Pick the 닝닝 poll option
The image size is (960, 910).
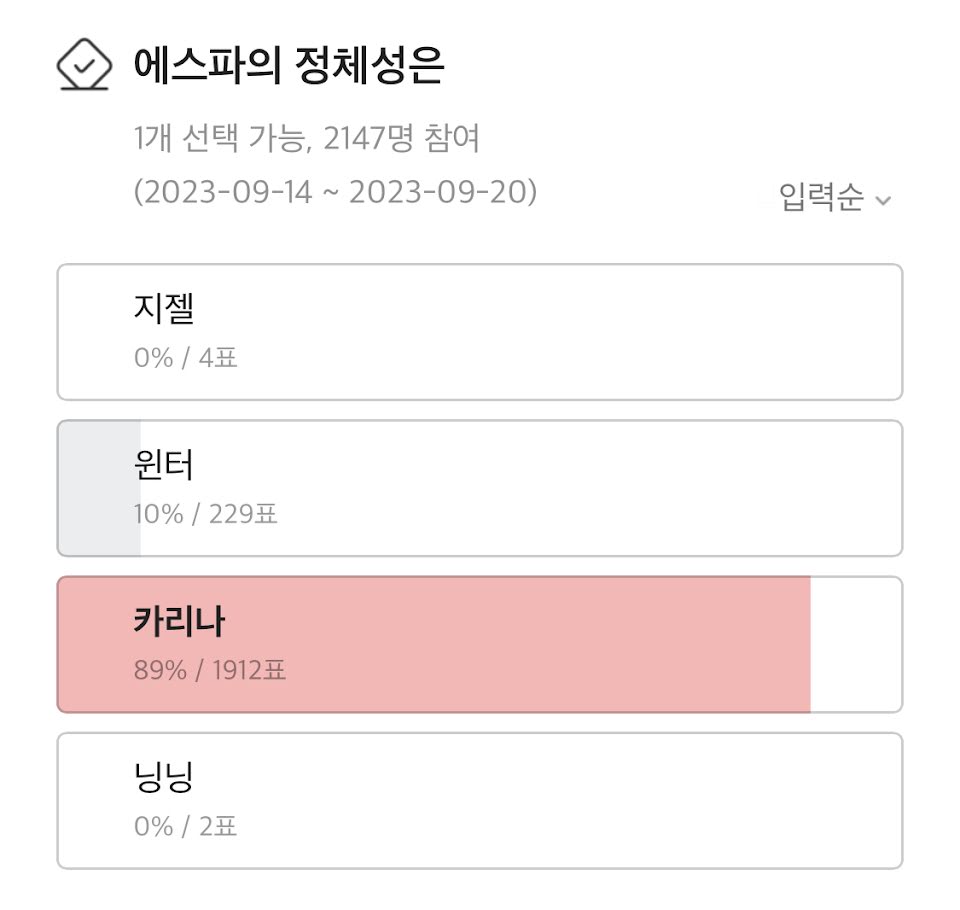point(480,800)
